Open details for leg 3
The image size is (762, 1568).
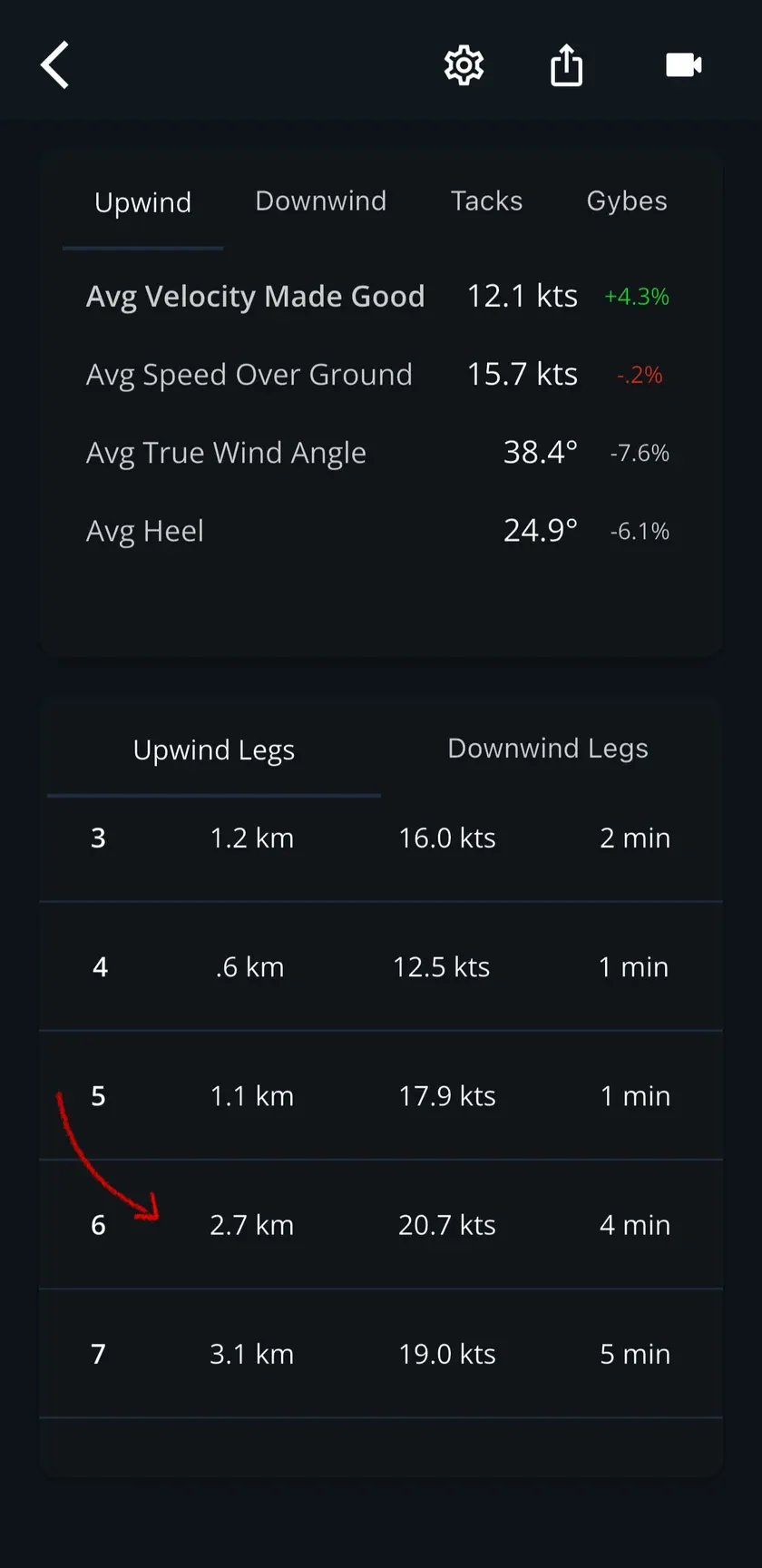[x=381, y=838]
